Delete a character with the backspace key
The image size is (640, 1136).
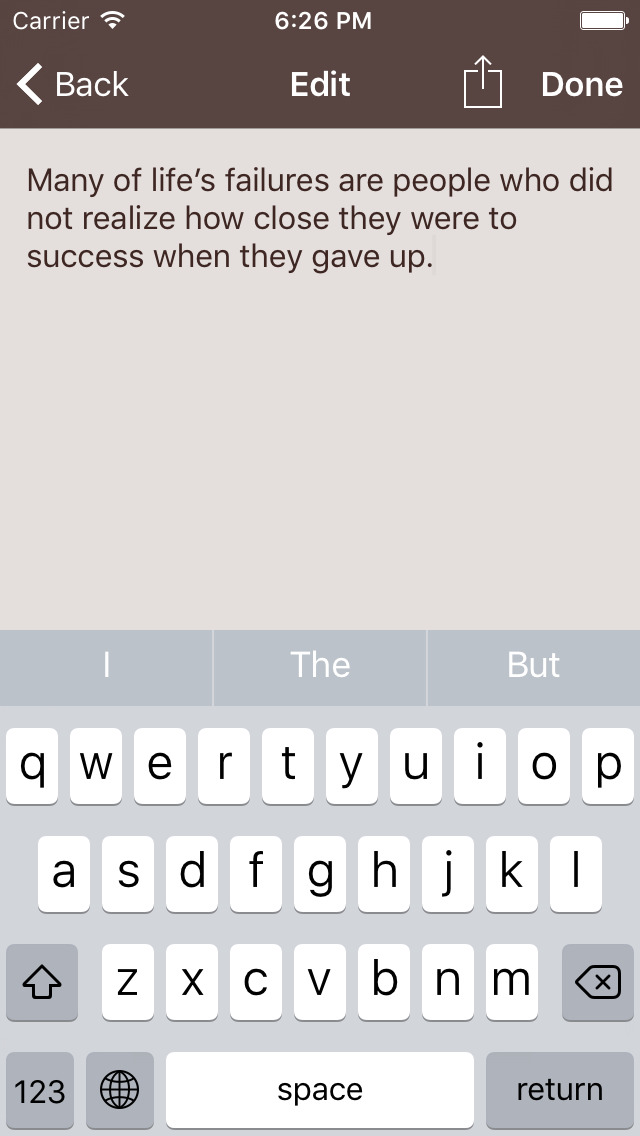tap(598, 983)
